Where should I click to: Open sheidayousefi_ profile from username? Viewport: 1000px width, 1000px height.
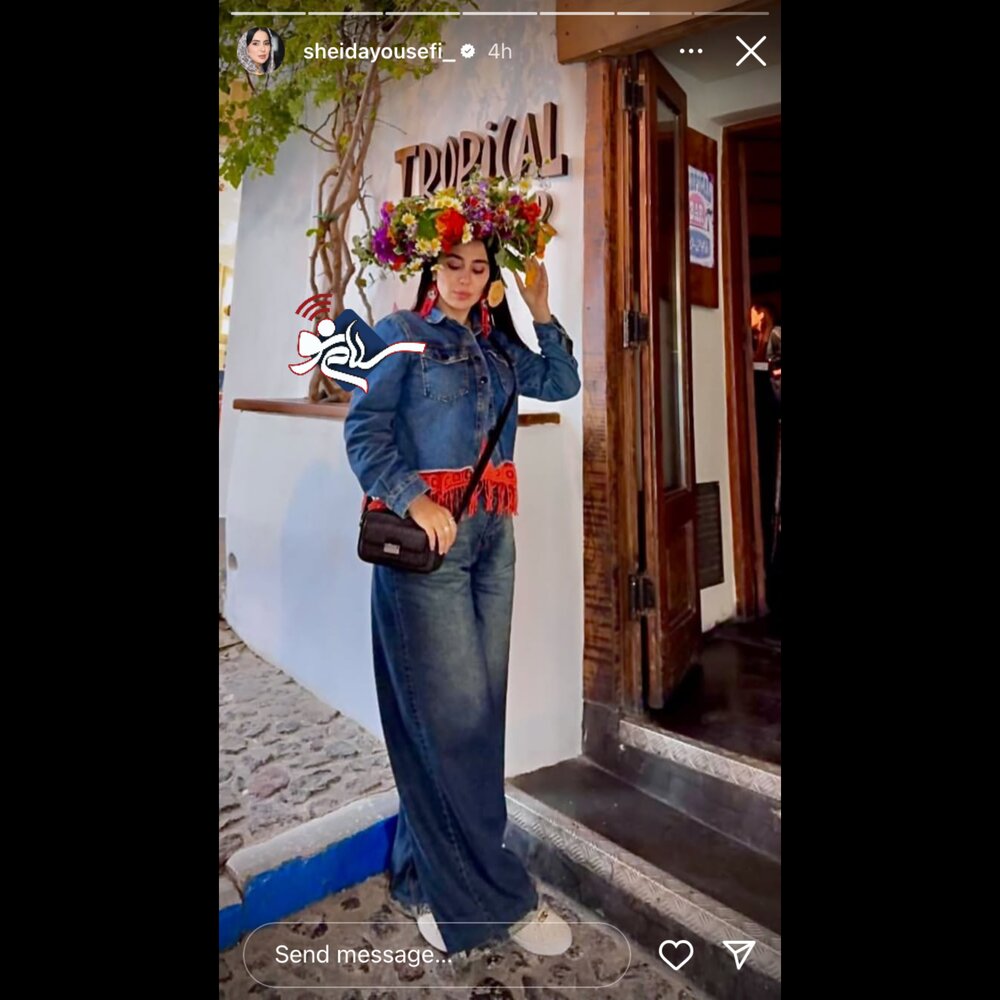point(379,51)
